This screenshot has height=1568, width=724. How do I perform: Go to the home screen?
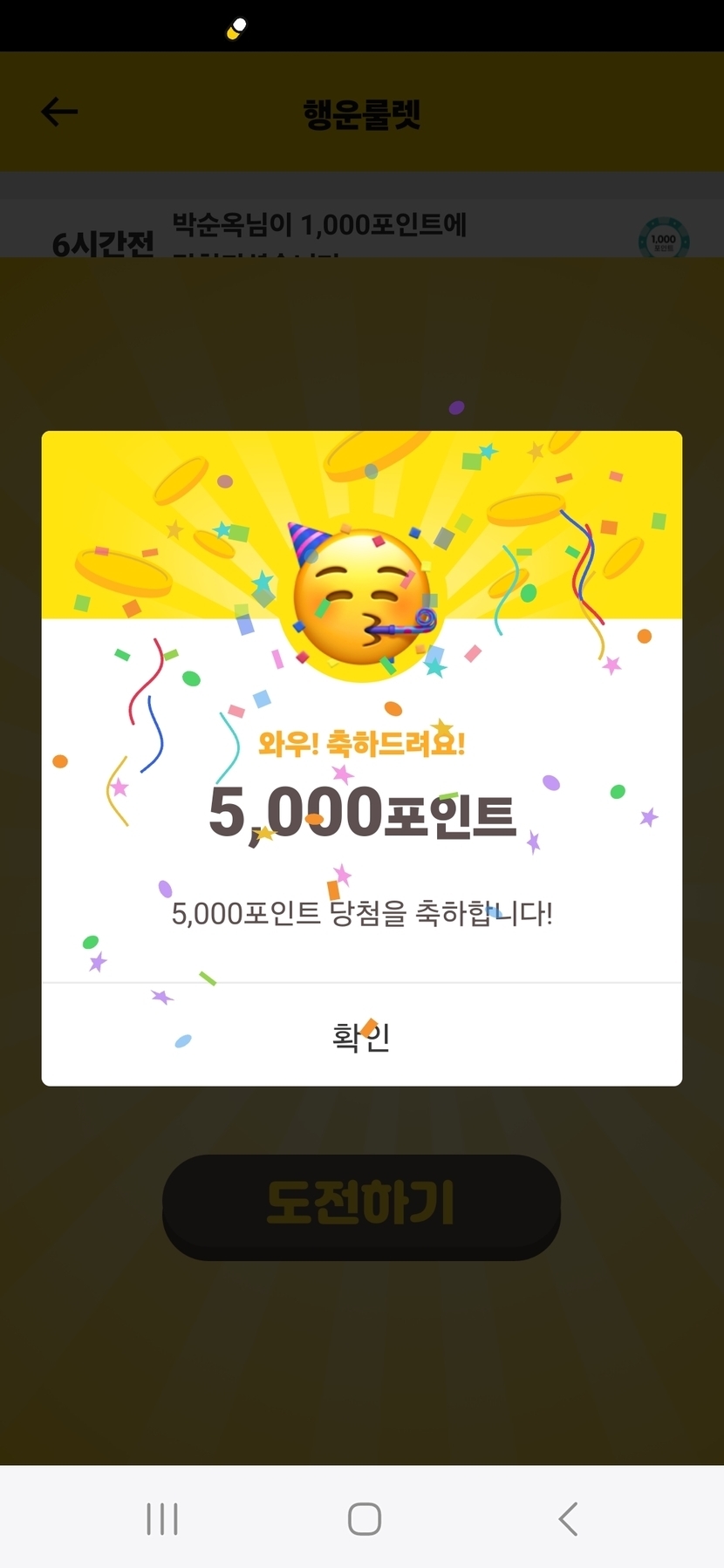(364, 1518)
